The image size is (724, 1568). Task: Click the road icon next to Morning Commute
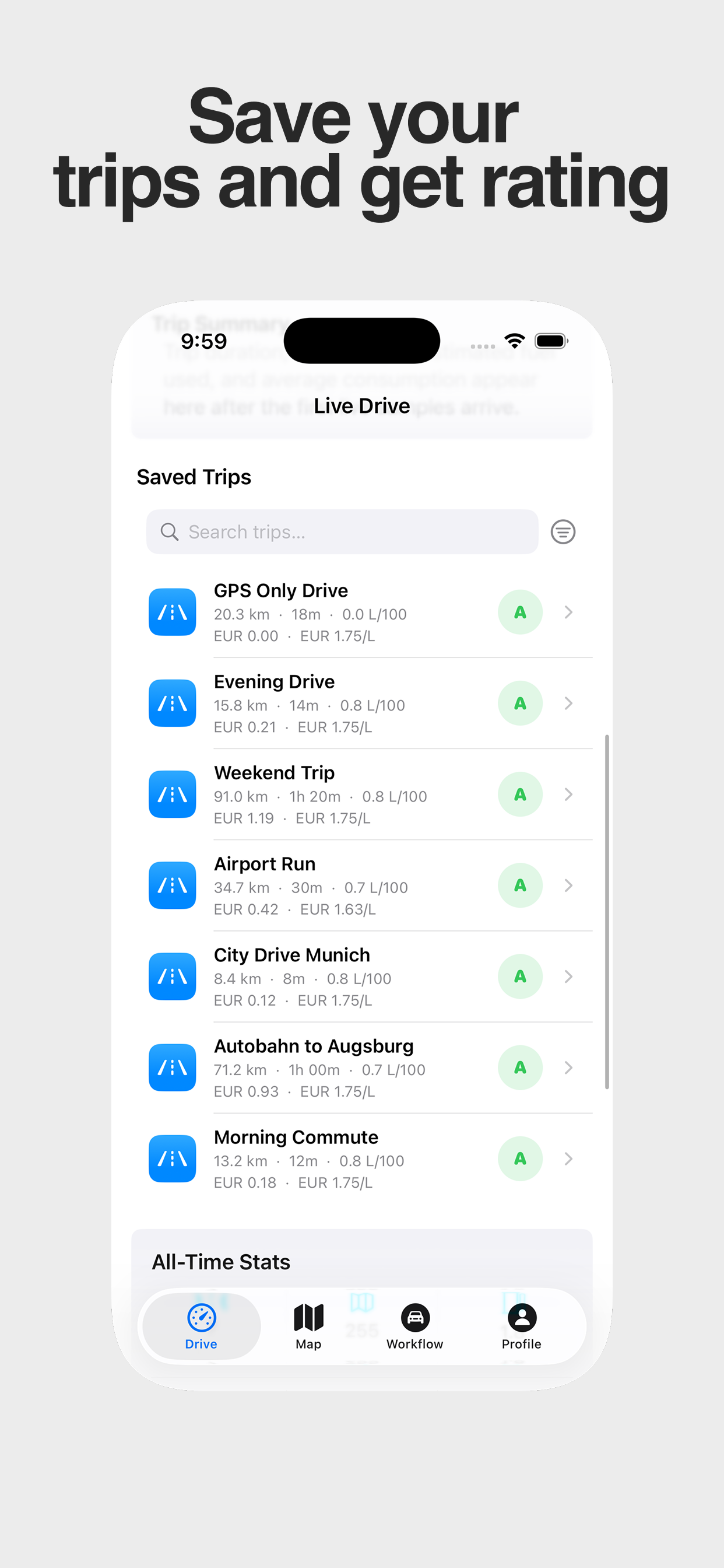tap(172, 1159)
